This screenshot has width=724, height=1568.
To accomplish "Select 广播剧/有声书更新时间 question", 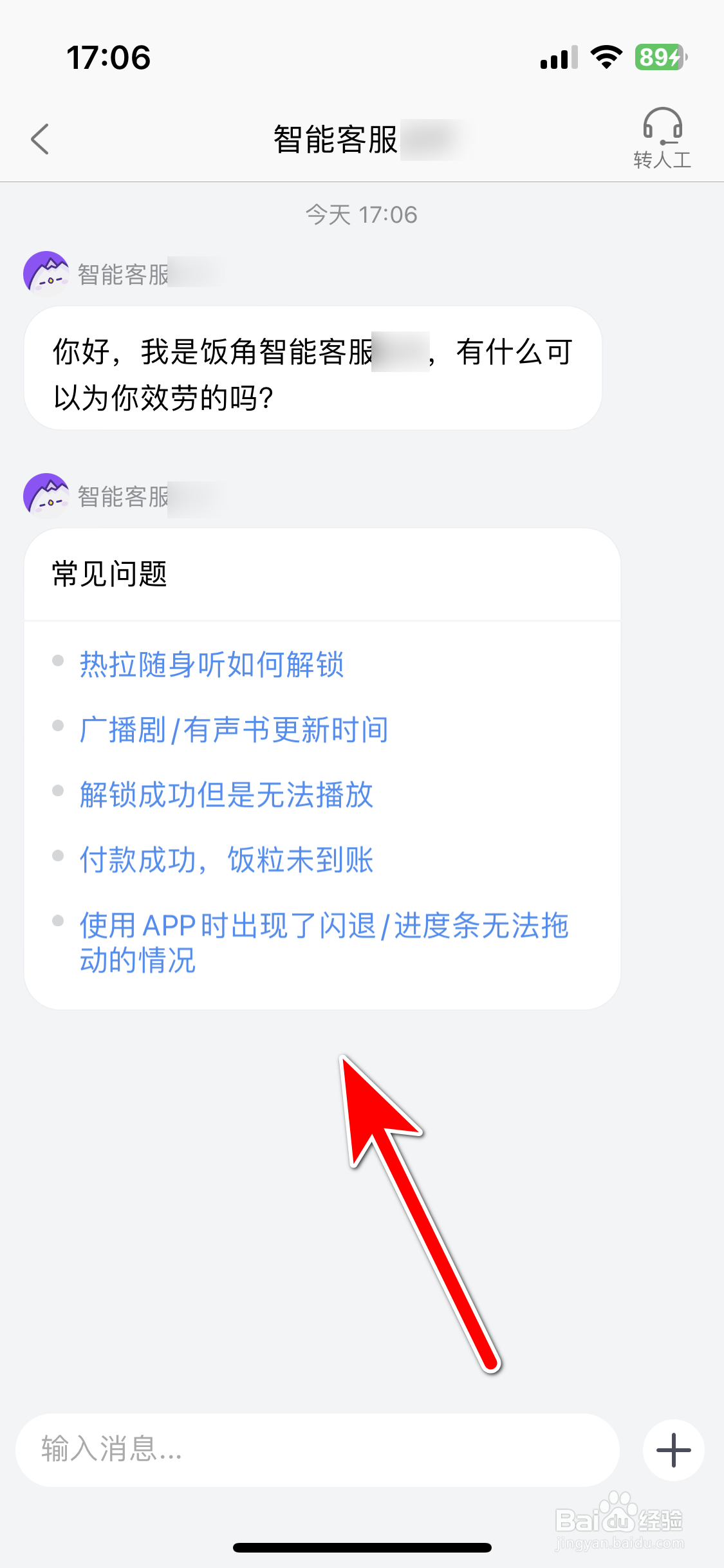I will pyautogui.click(x=234, y=731).
